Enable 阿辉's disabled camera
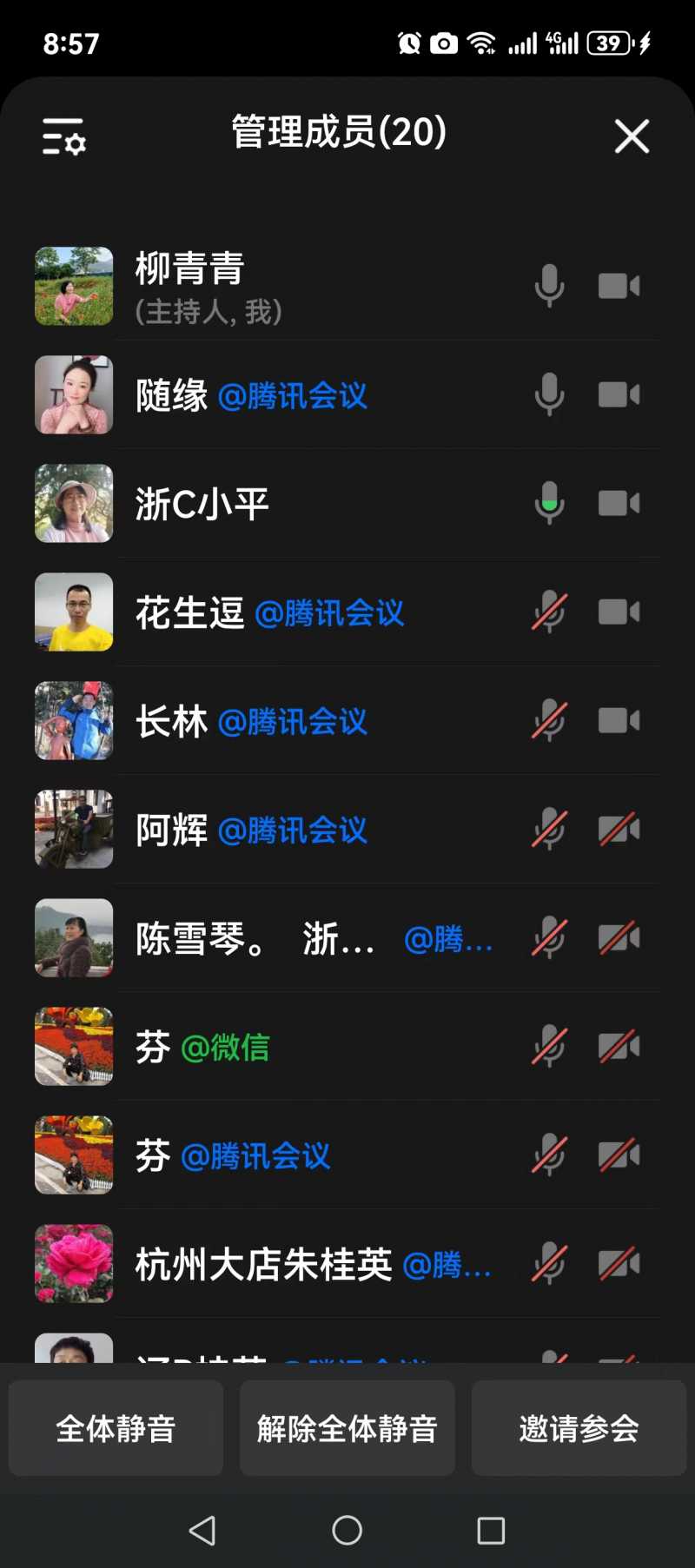 [x=618, y=830]
